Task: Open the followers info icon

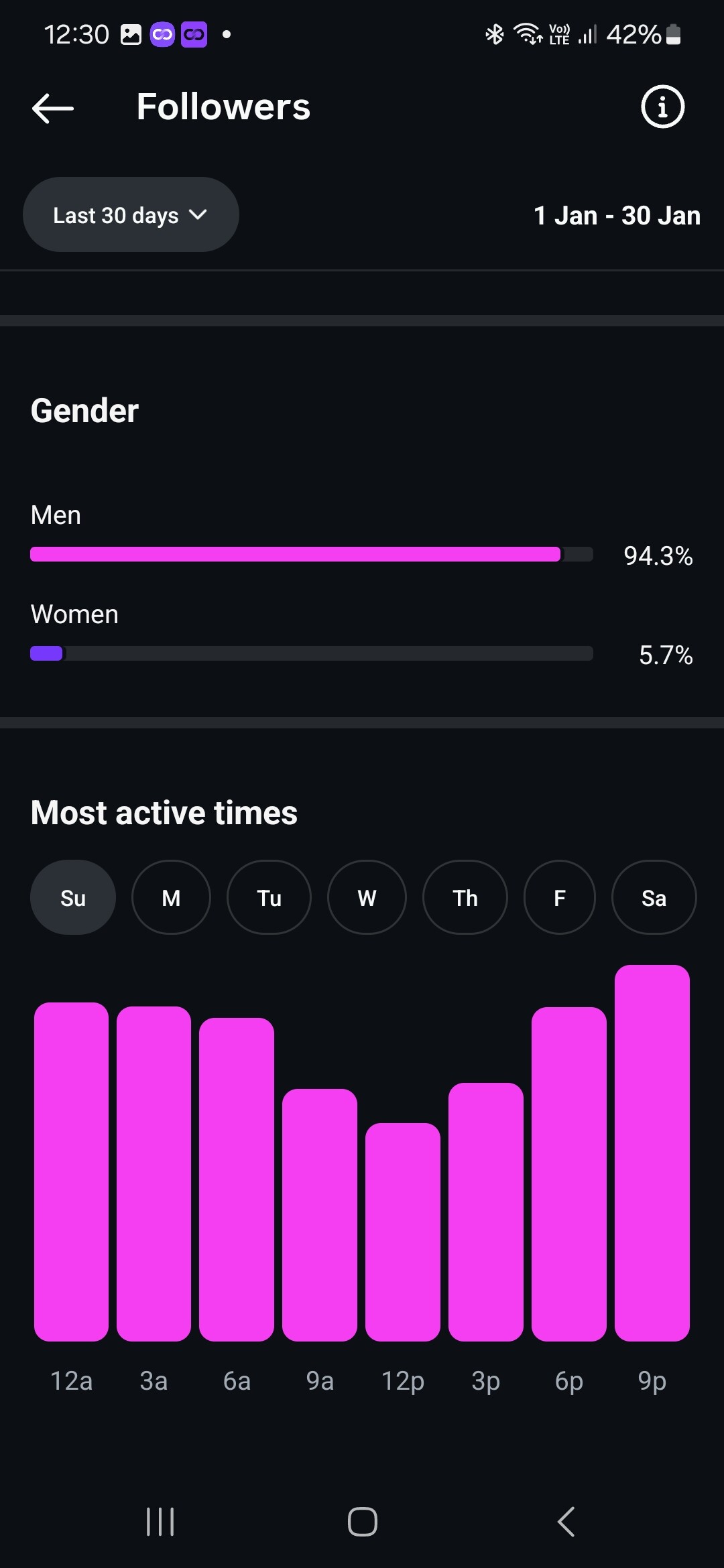Action: pos(662,107)
